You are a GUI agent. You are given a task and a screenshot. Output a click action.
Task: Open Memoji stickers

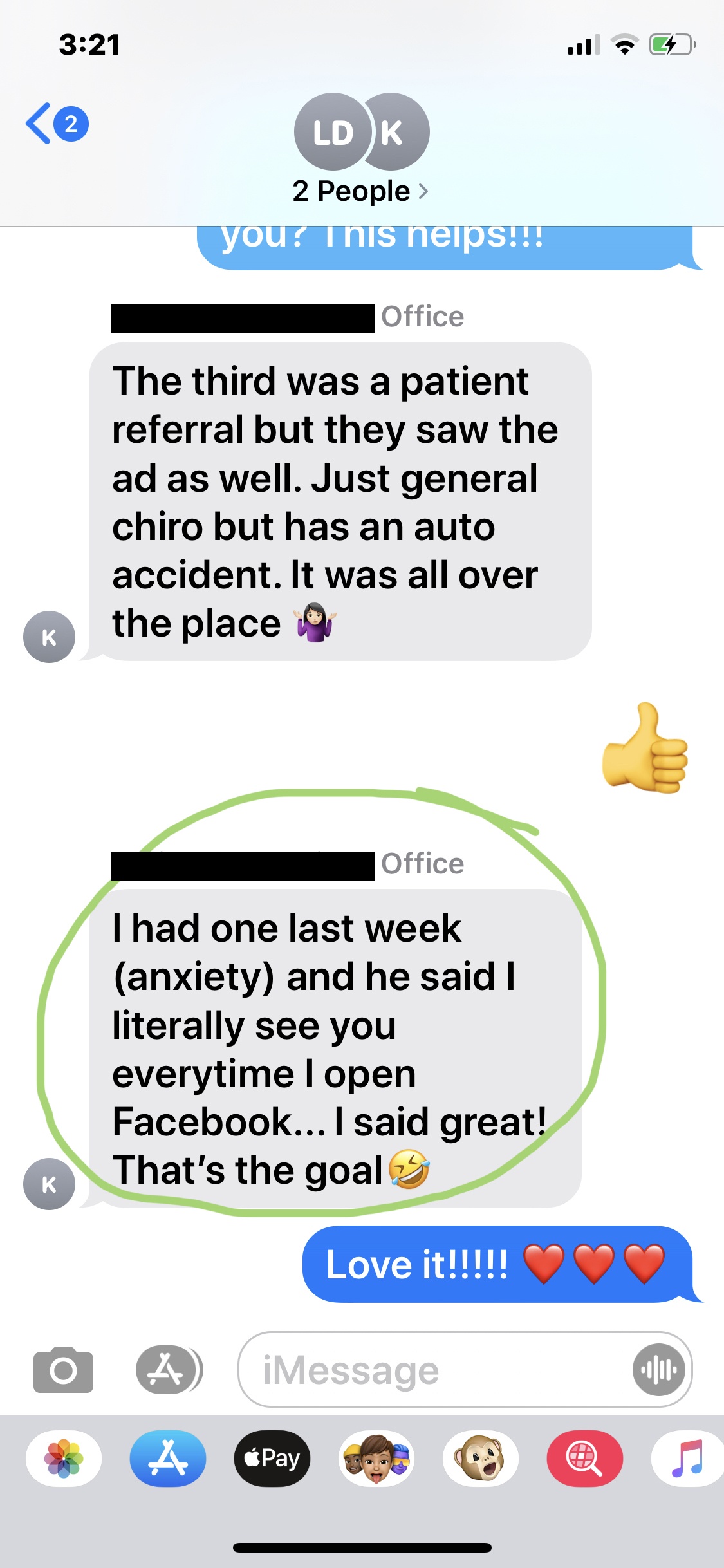click(376, 1459)
